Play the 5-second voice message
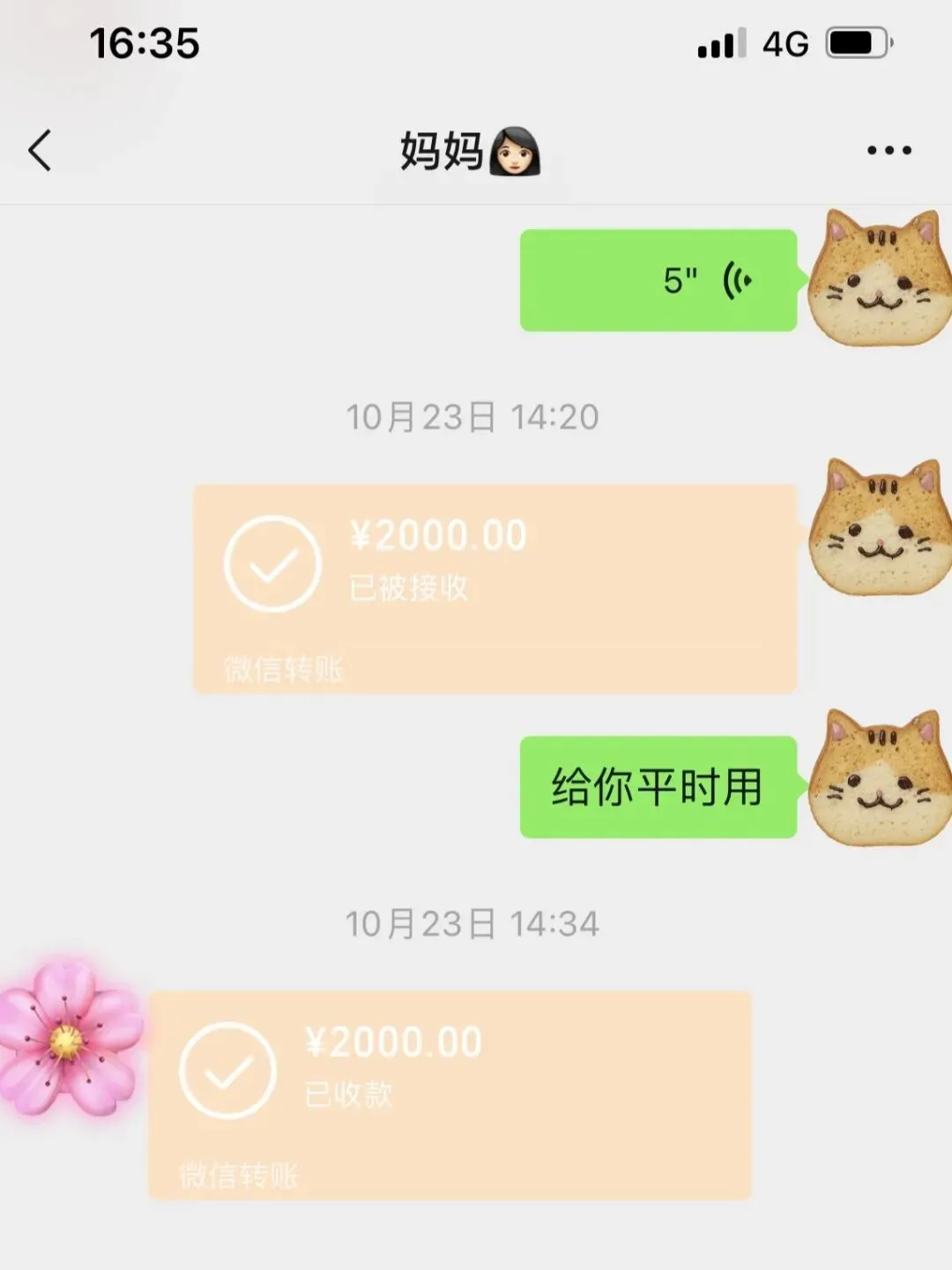 [658, 280]
